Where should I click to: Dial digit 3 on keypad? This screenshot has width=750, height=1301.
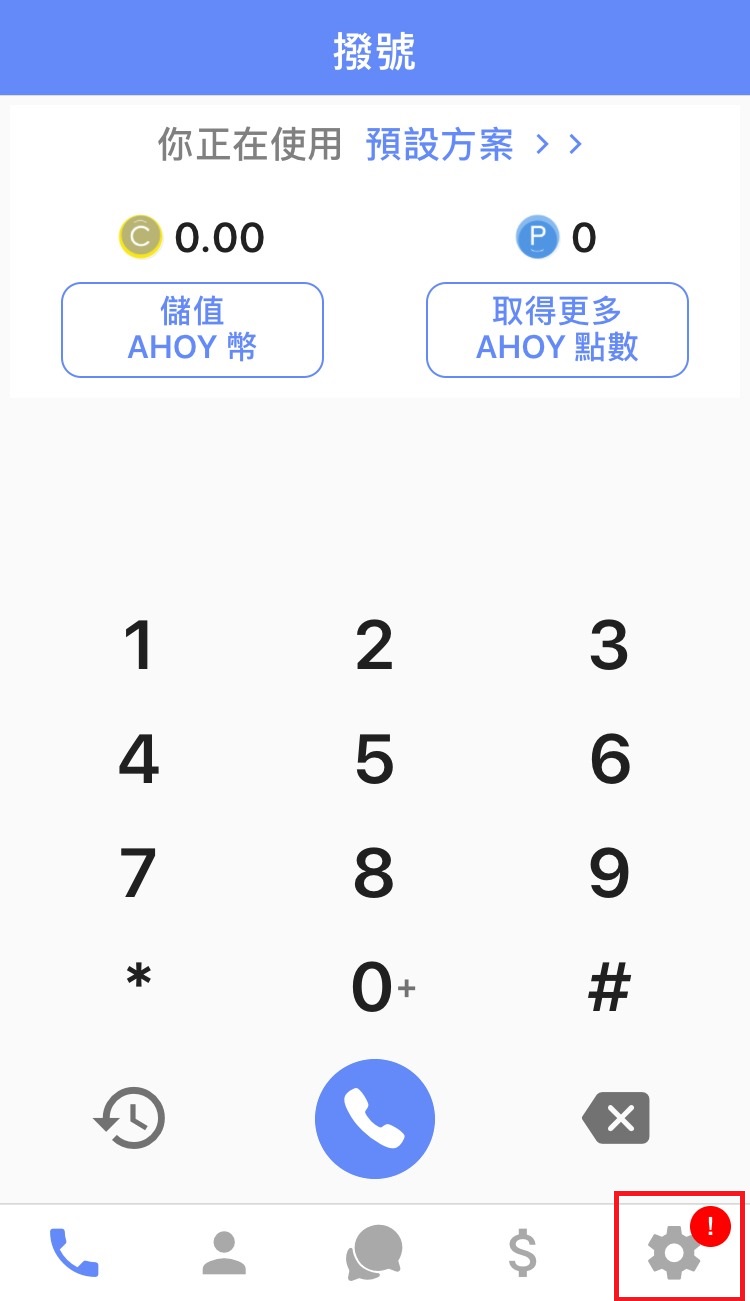click(608, 646)
